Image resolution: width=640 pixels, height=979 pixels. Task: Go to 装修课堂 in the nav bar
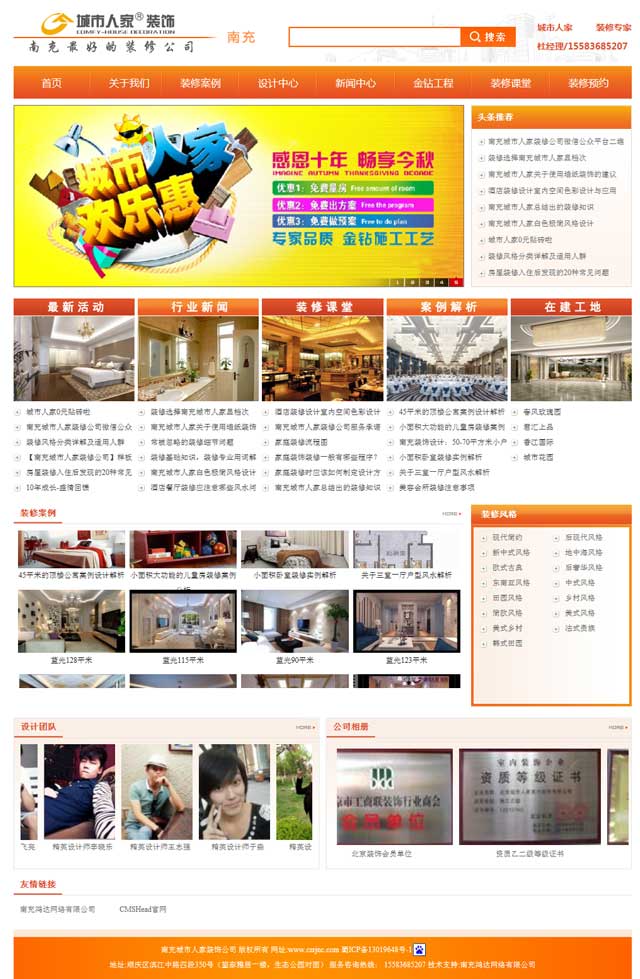510,83
